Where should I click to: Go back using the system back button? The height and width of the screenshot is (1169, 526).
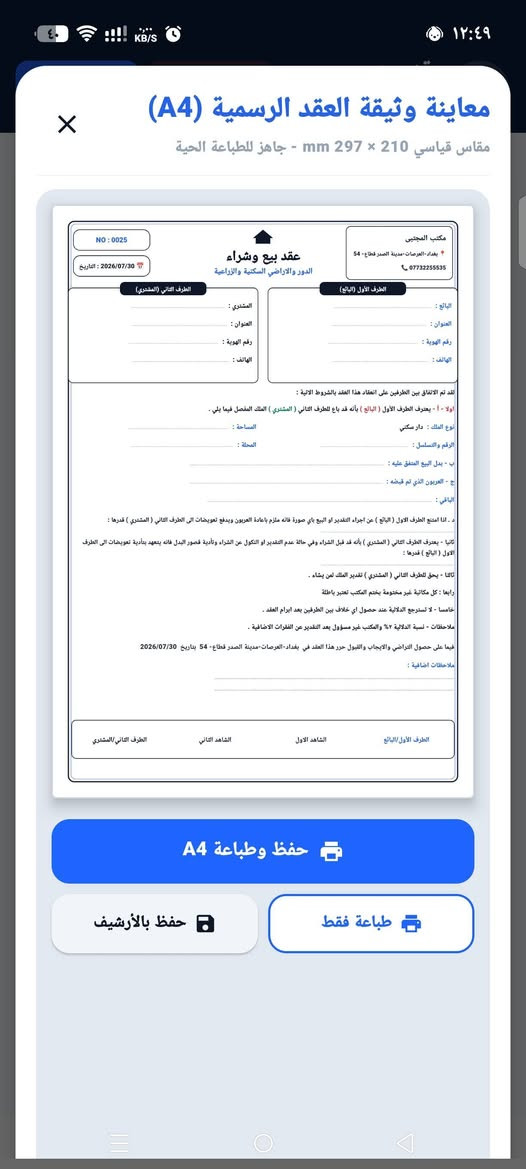coord(405,1142)
